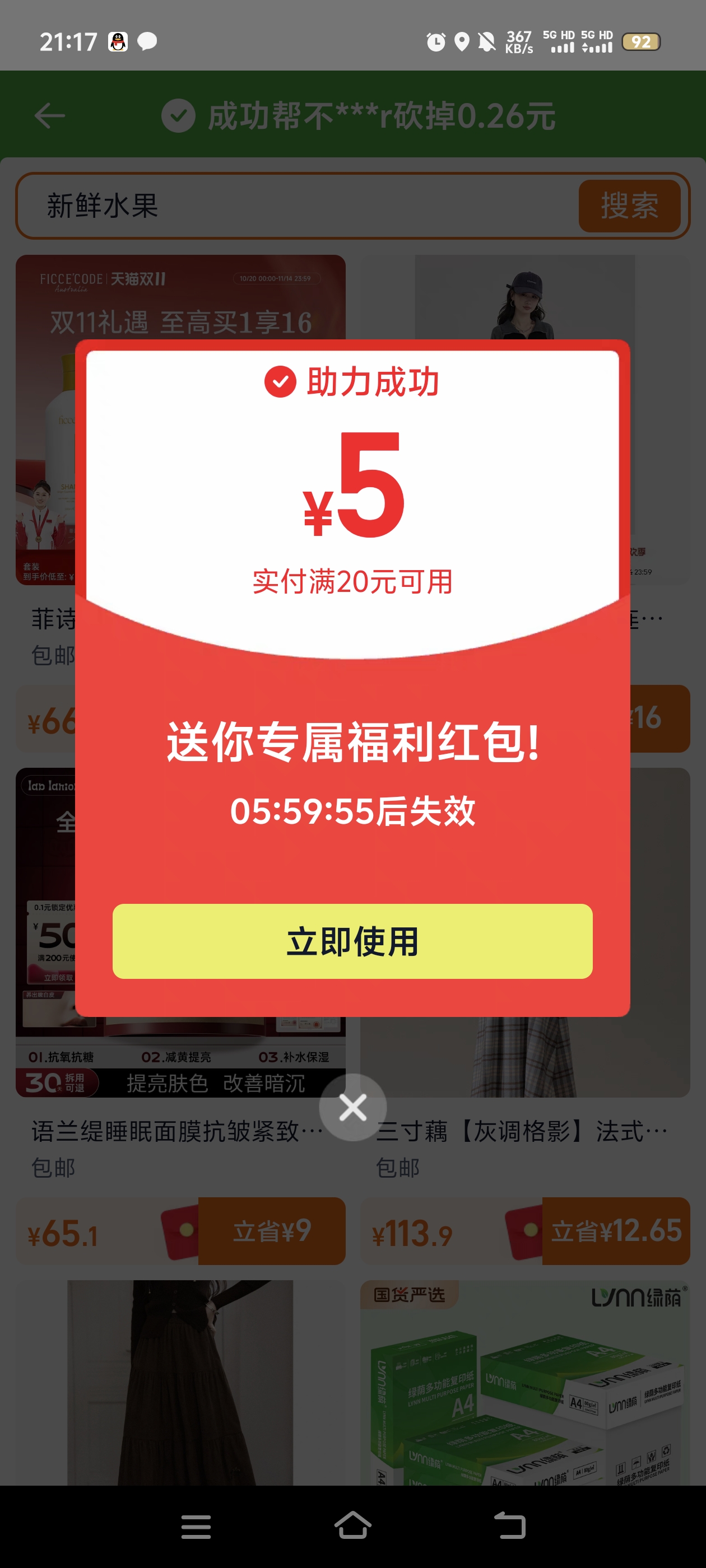Tap 立即使用 to use the red packet

click(x=352, y=941)
